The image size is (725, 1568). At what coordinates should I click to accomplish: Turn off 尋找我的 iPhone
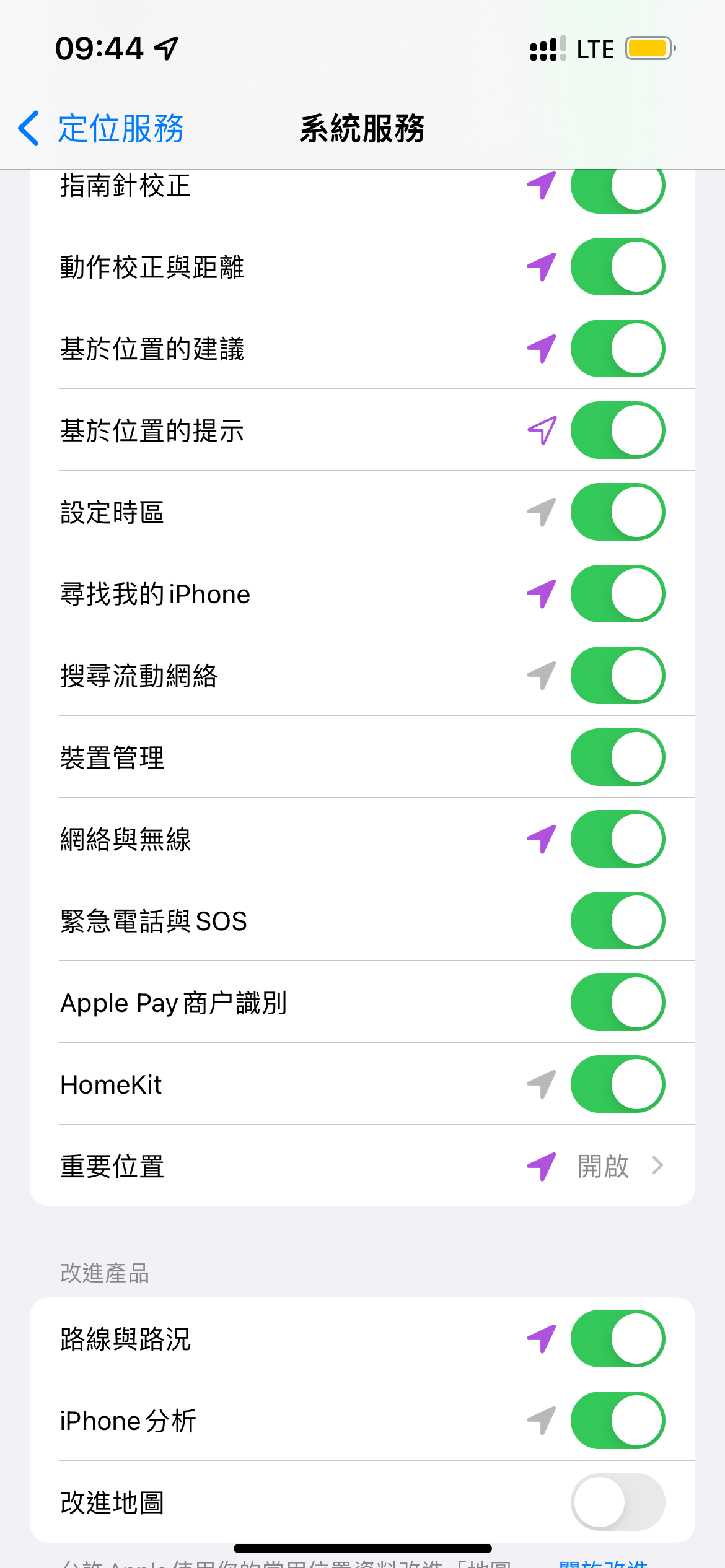[618, 594]
